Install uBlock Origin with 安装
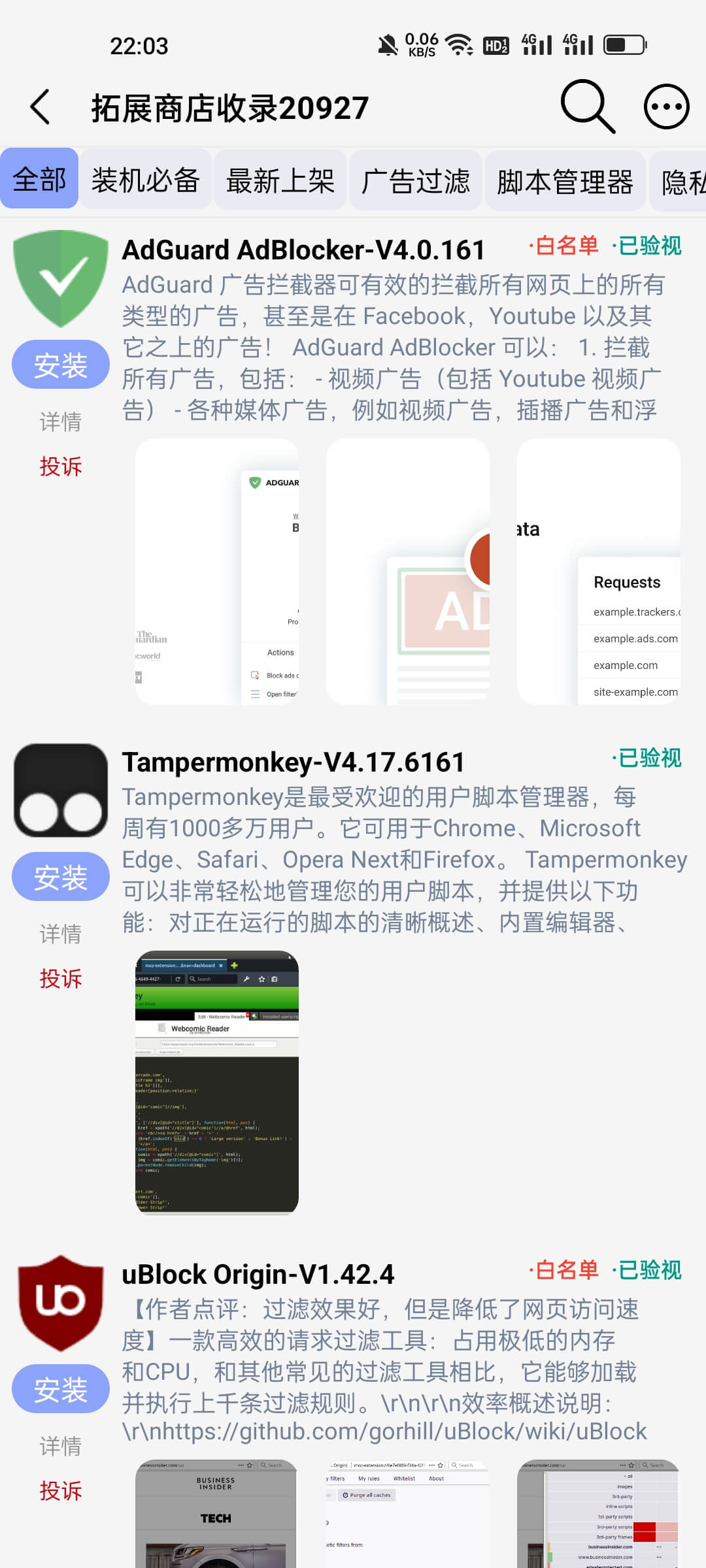 [x=60, y=1389]
